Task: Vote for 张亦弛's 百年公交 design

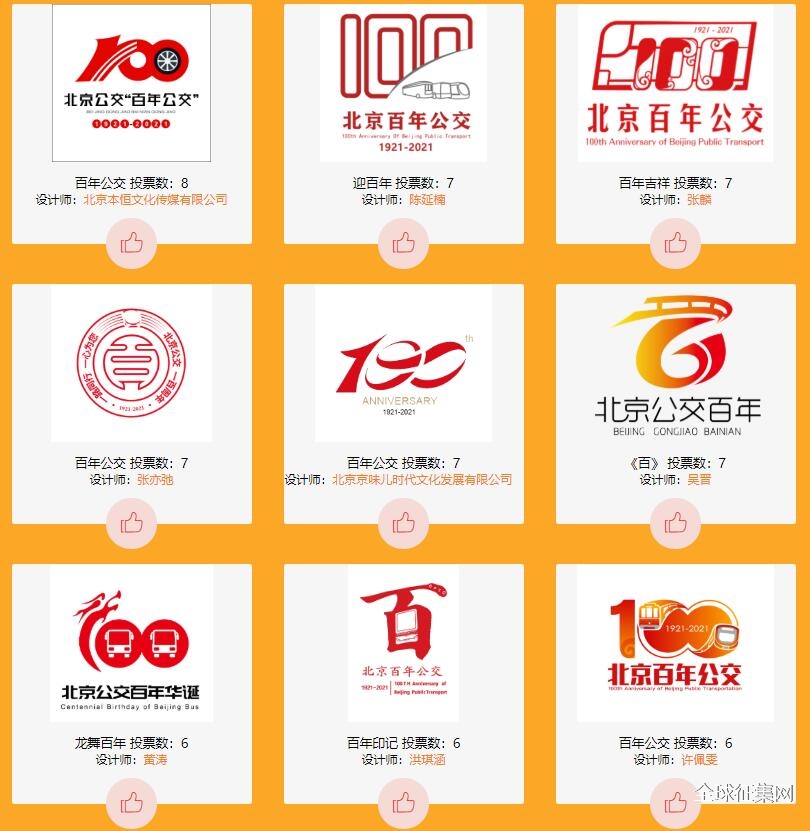Action: [131, 523]
